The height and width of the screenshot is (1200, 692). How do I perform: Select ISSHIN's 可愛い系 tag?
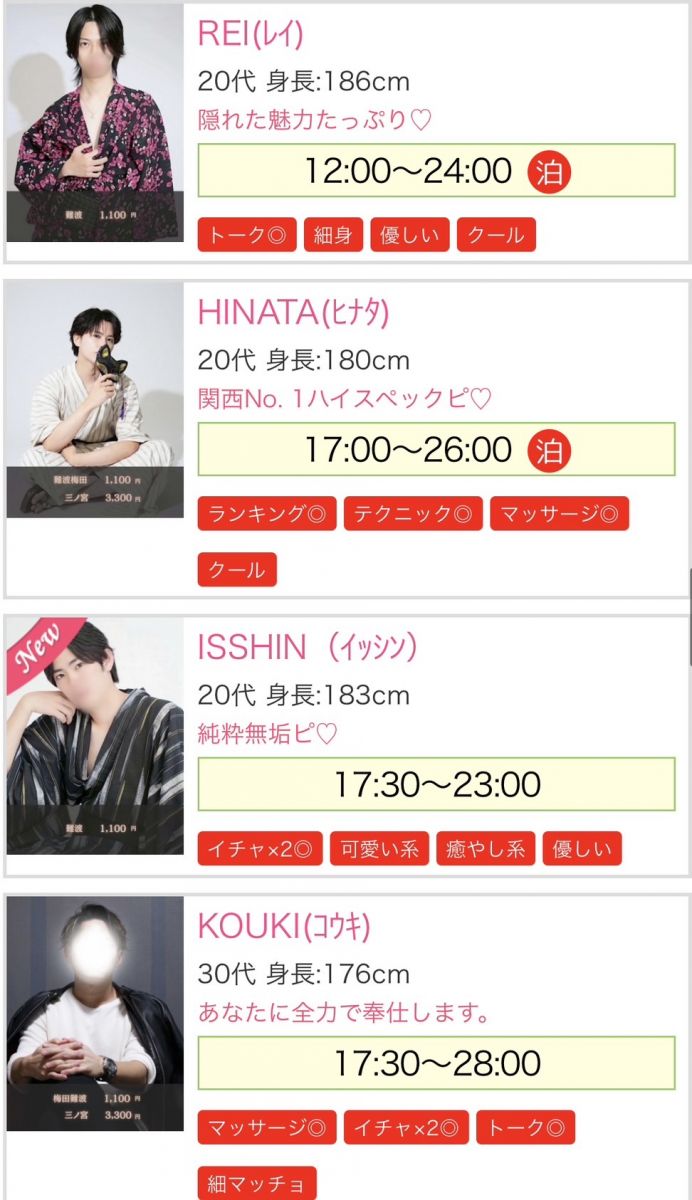point(379,848)
